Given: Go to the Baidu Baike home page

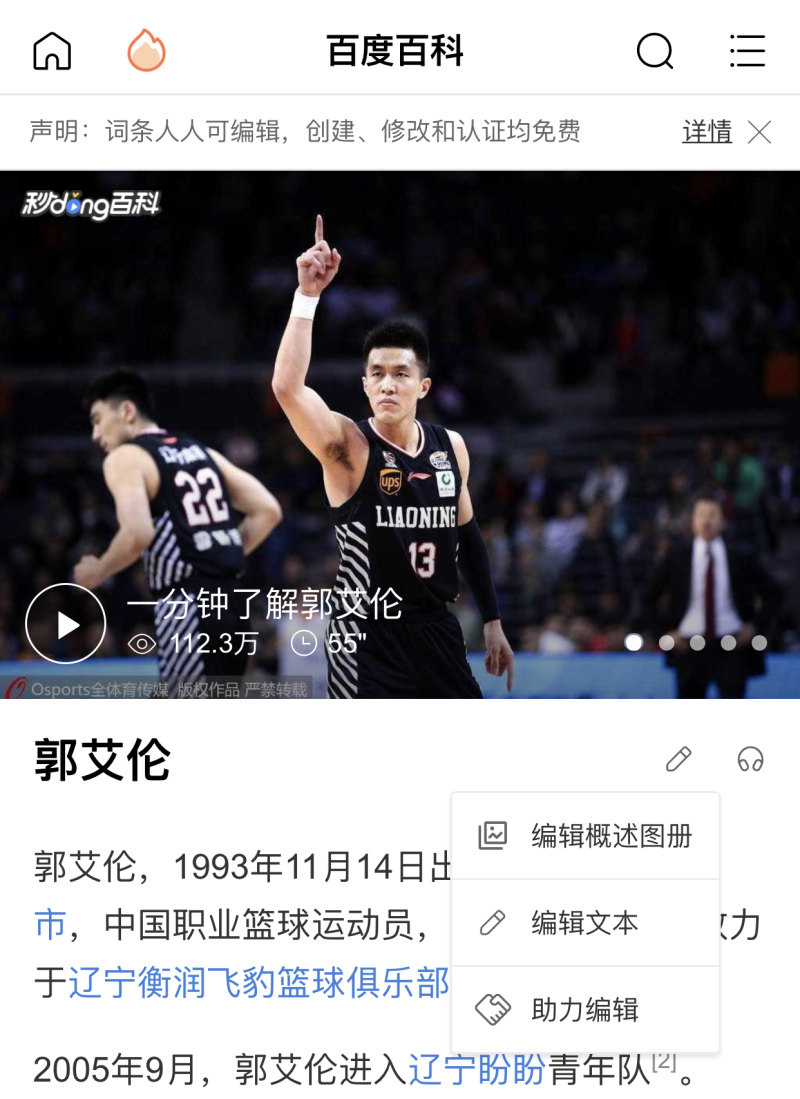Looking at the screenshot, I should [52, 50].
